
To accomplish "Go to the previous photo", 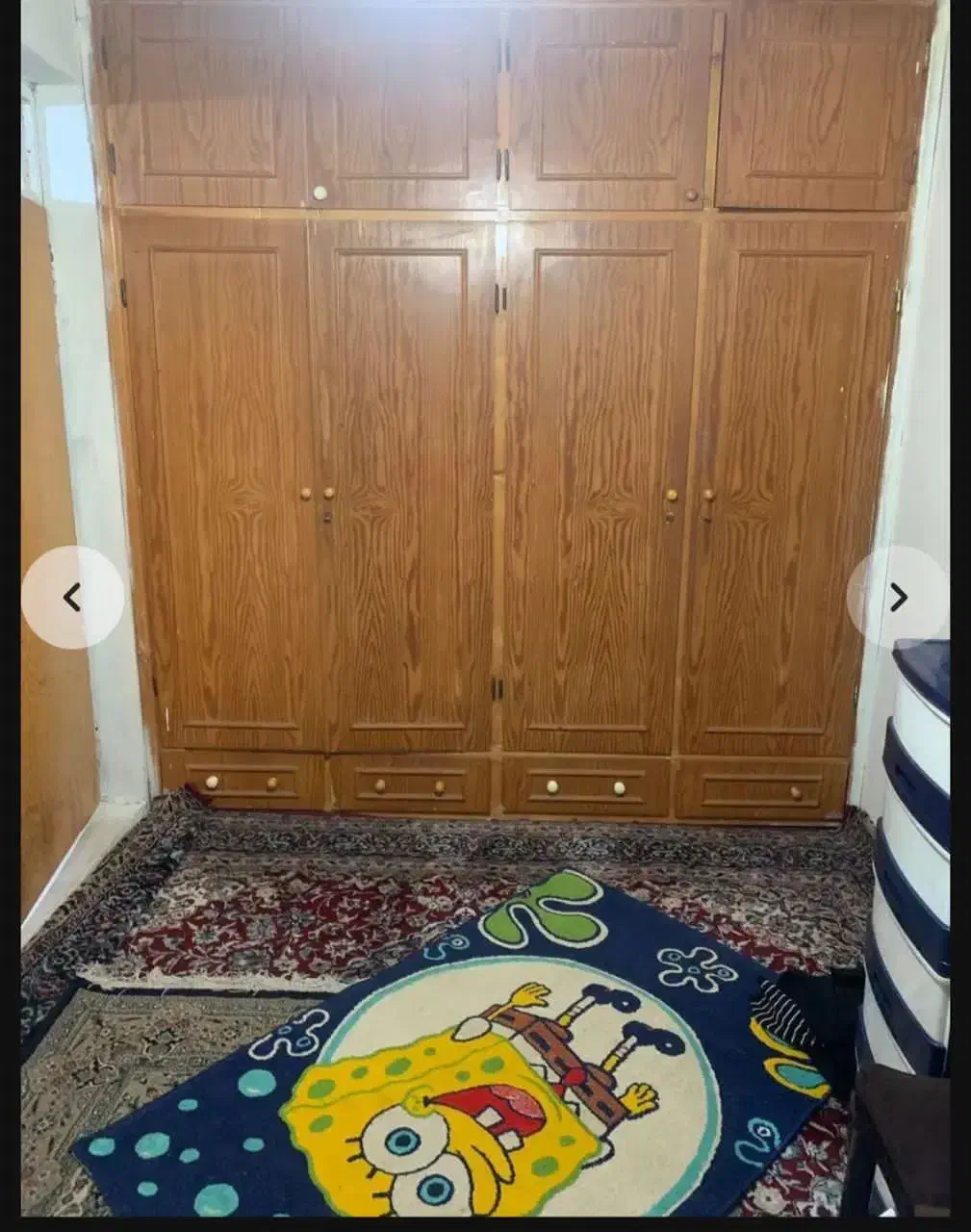I will coord(72,598).
